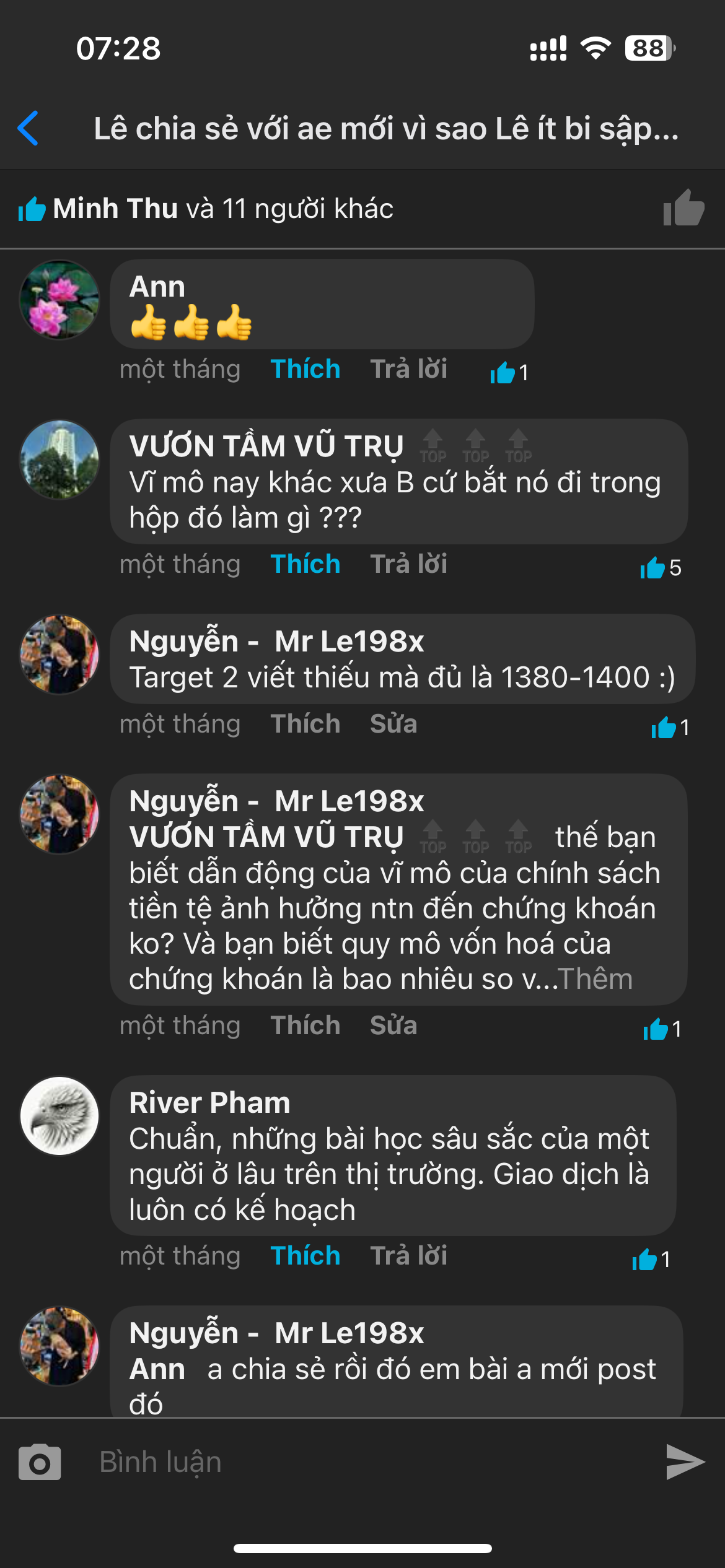The width and height of the screenshot is (725, 1568).
Task: Tap Thích under Ann's thumbs-up comment
Action: click(x=305, y=369)
